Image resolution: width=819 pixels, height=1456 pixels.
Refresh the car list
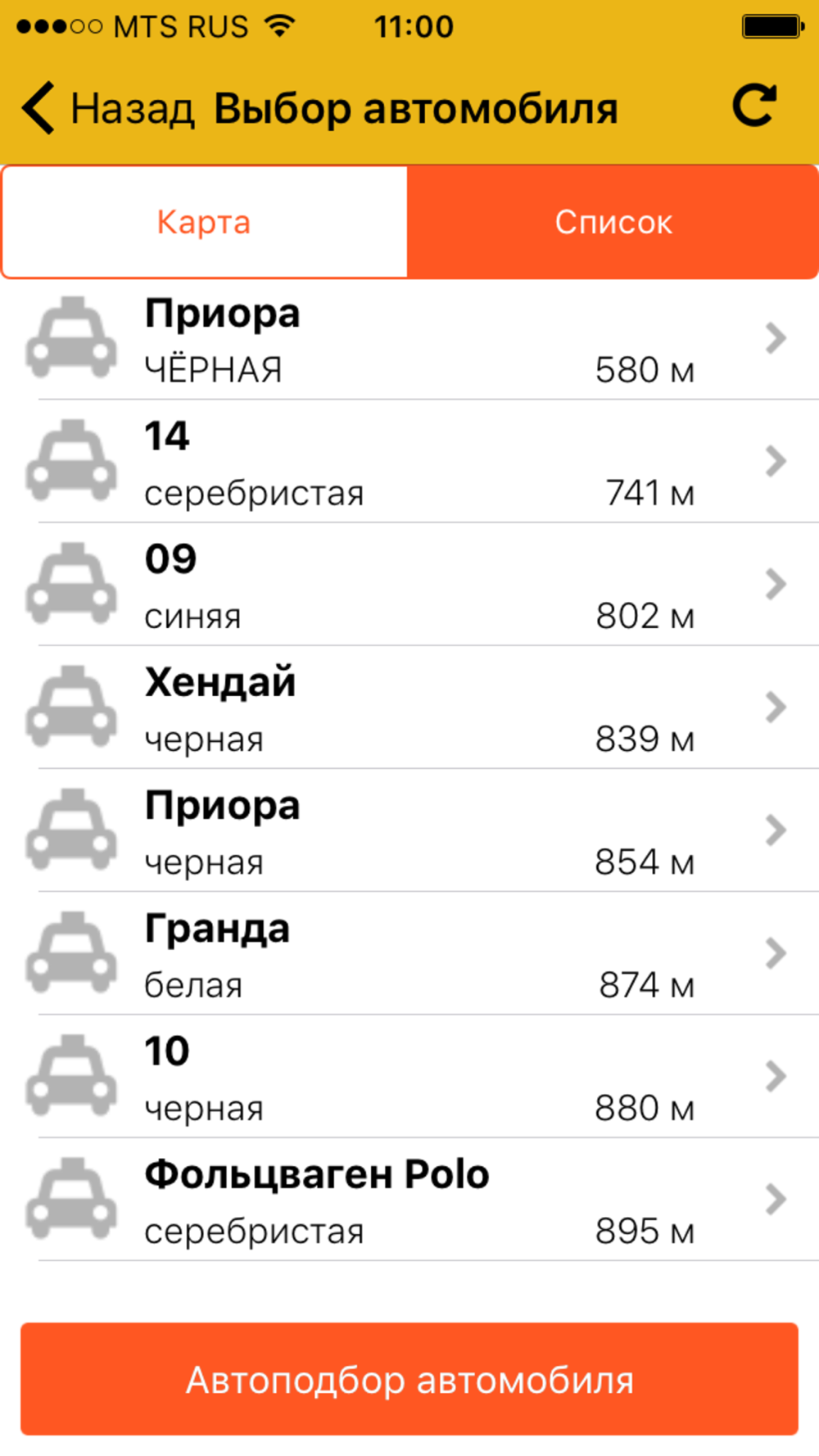tap(753, 106)
